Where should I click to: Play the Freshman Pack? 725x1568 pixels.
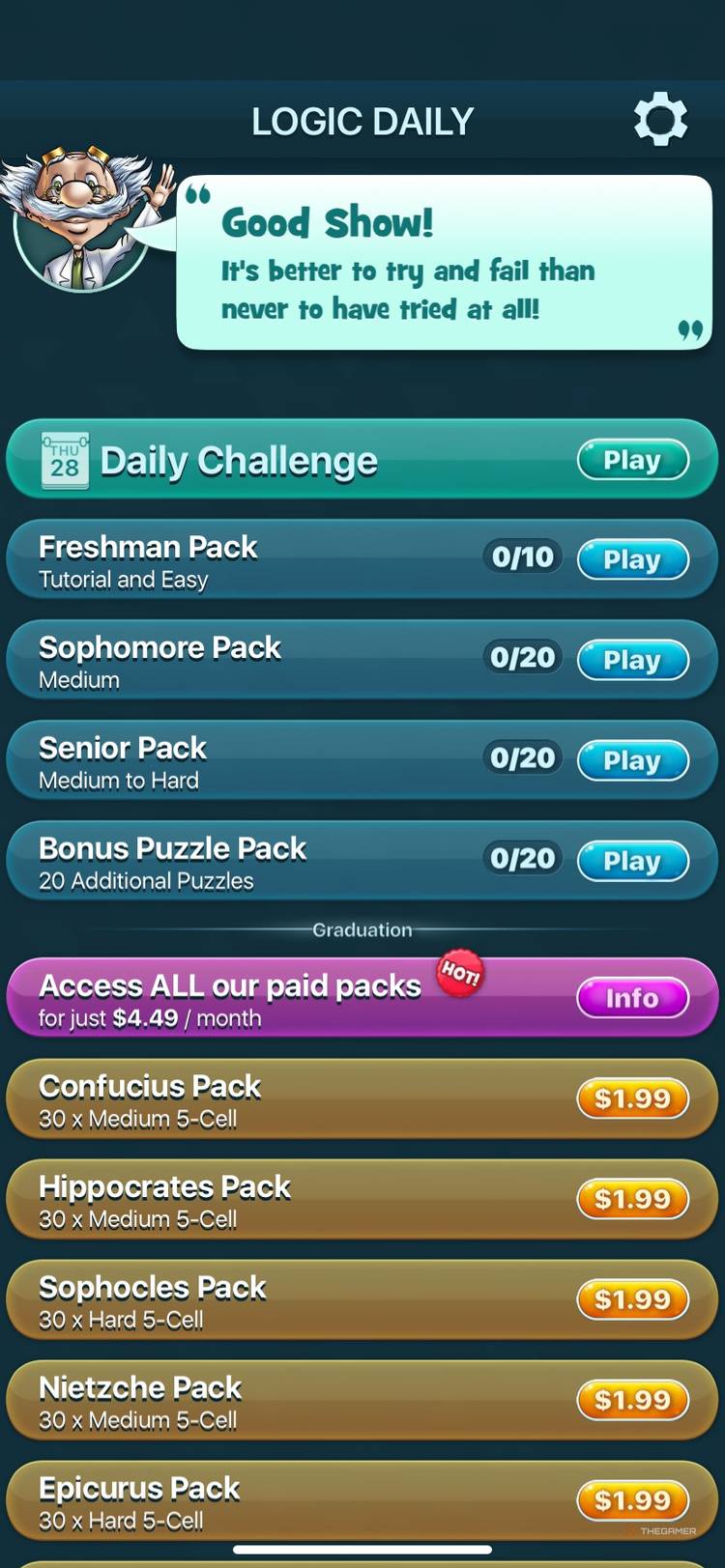pos(632,559)
